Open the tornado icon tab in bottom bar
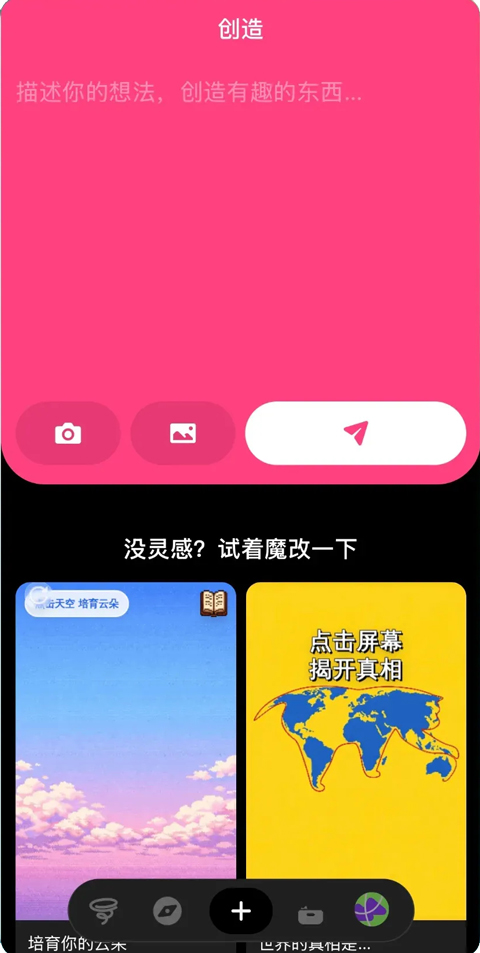 (x=103, y=911)
